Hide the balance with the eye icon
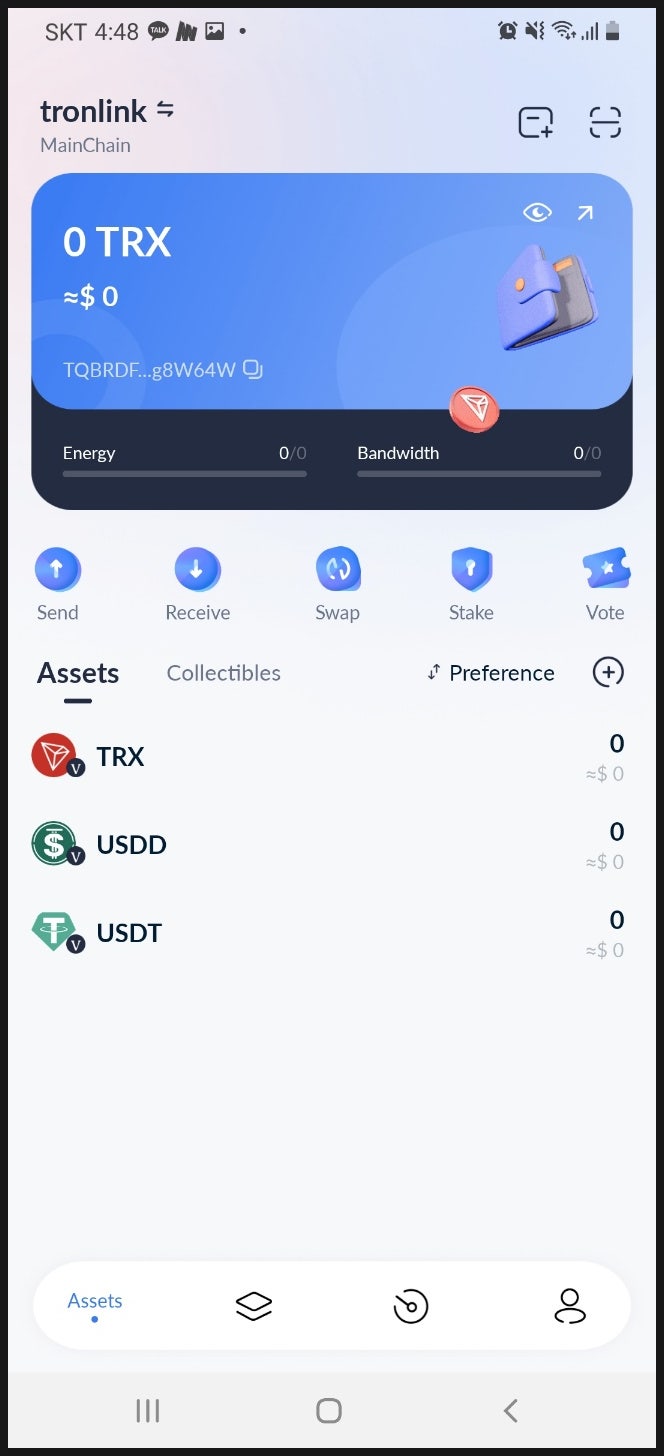This screenshot has height=1456, width=664. 537,212
